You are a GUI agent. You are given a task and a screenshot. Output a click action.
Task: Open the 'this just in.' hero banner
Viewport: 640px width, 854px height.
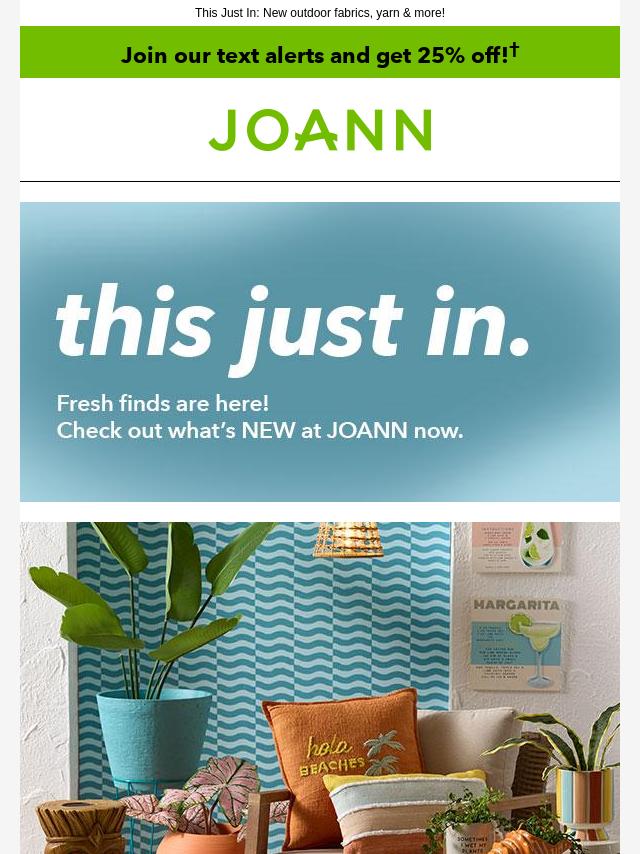tap(320, 351)
